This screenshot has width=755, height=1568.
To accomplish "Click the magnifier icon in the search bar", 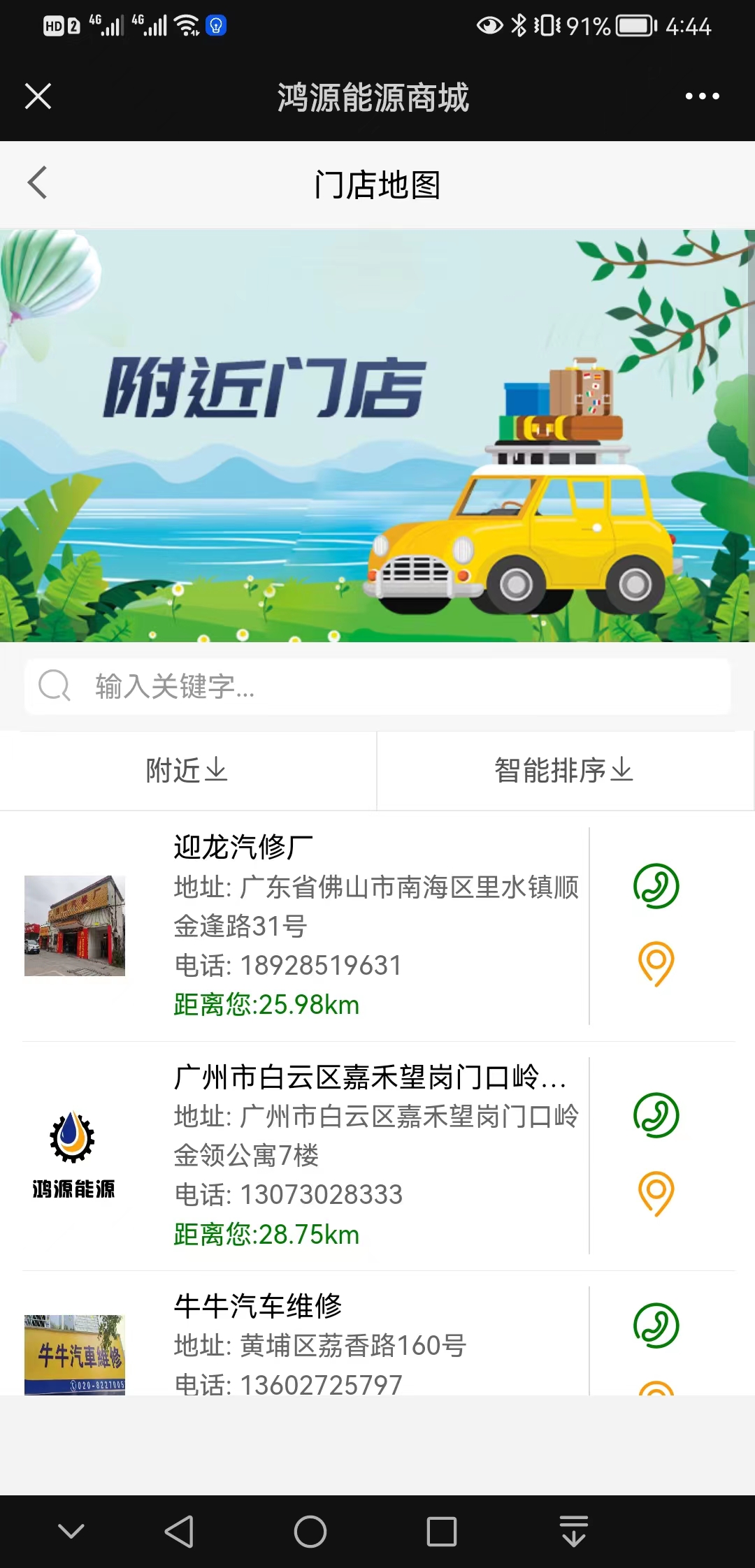I will (x=55, y=686).
